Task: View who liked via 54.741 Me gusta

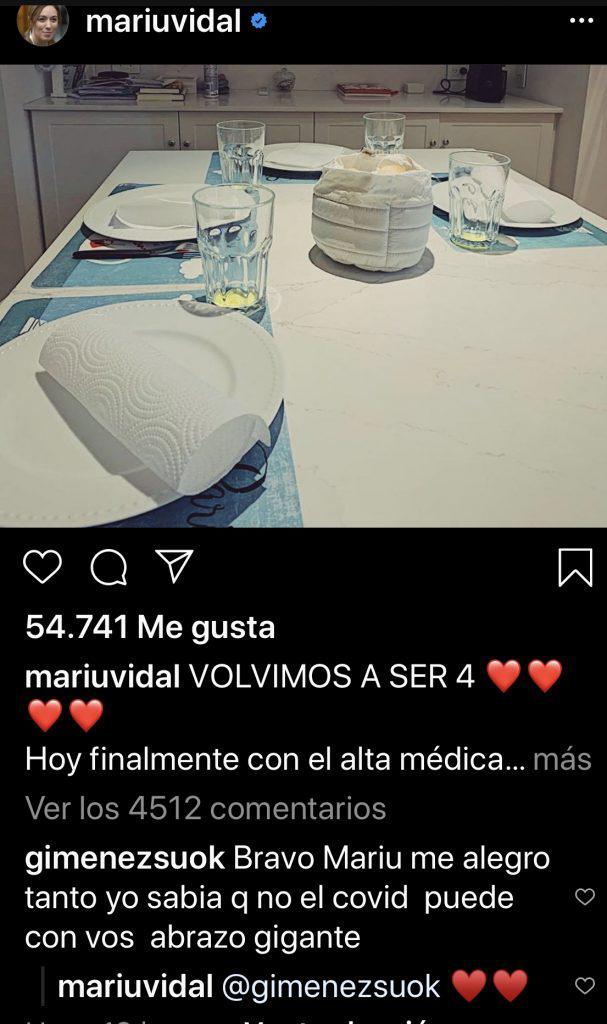Action: click(150, 627)
